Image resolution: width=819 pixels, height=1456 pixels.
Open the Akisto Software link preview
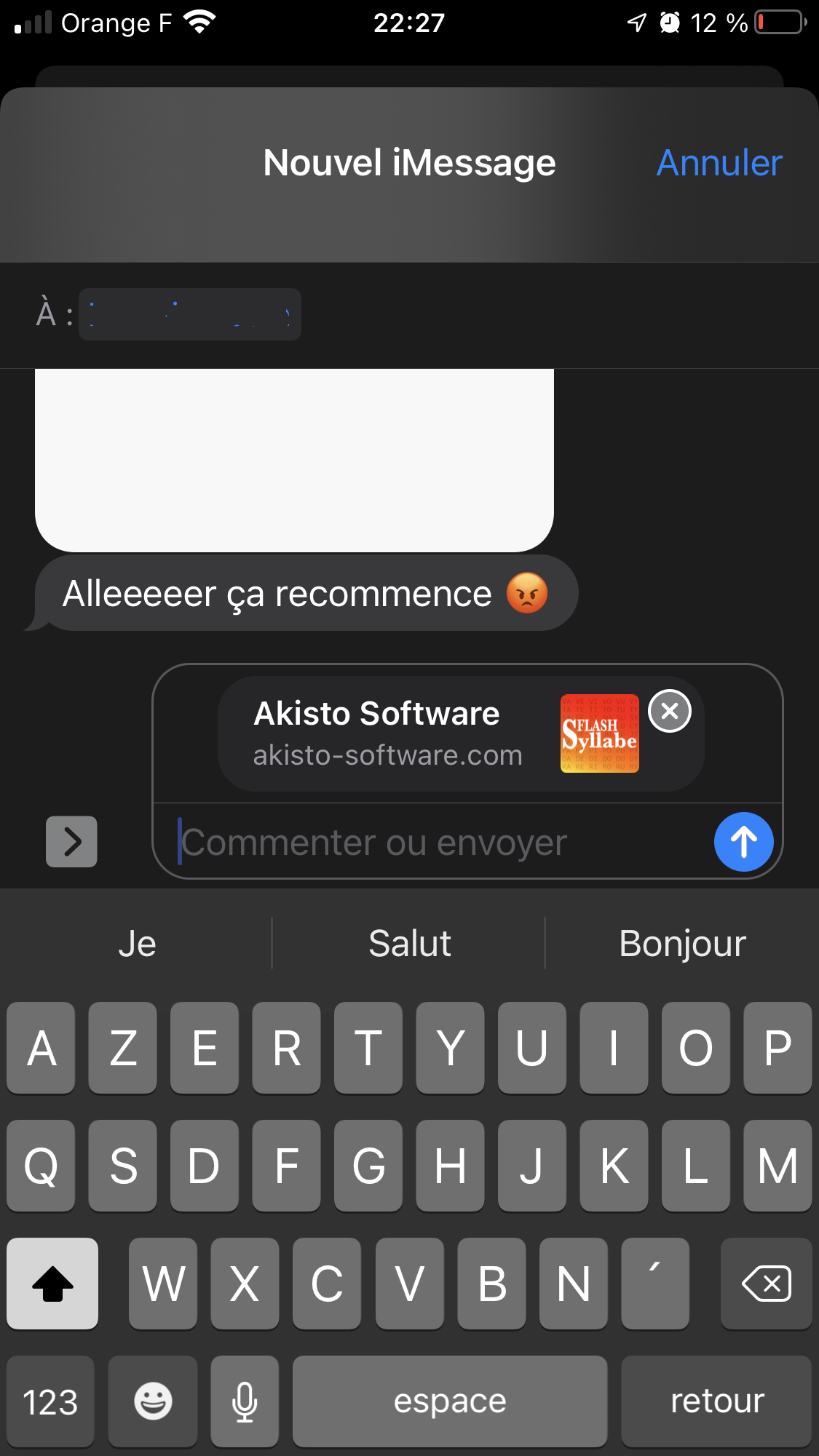(408, 733)
